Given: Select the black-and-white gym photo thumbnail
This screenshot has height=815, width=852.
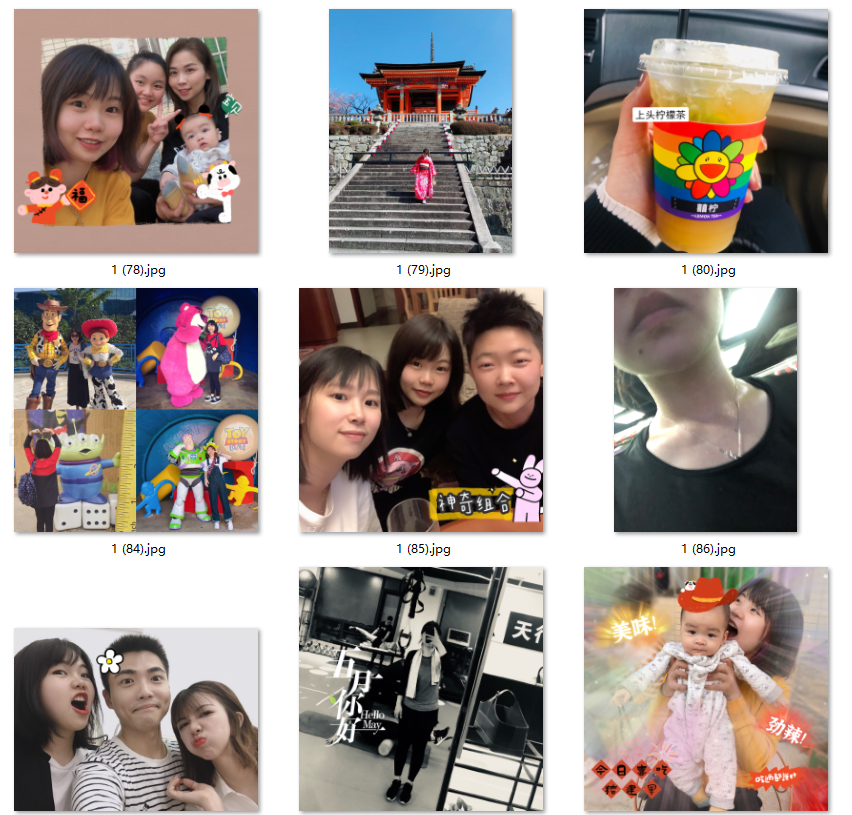Looking at the screenshot, I should [x=421, y=689].
